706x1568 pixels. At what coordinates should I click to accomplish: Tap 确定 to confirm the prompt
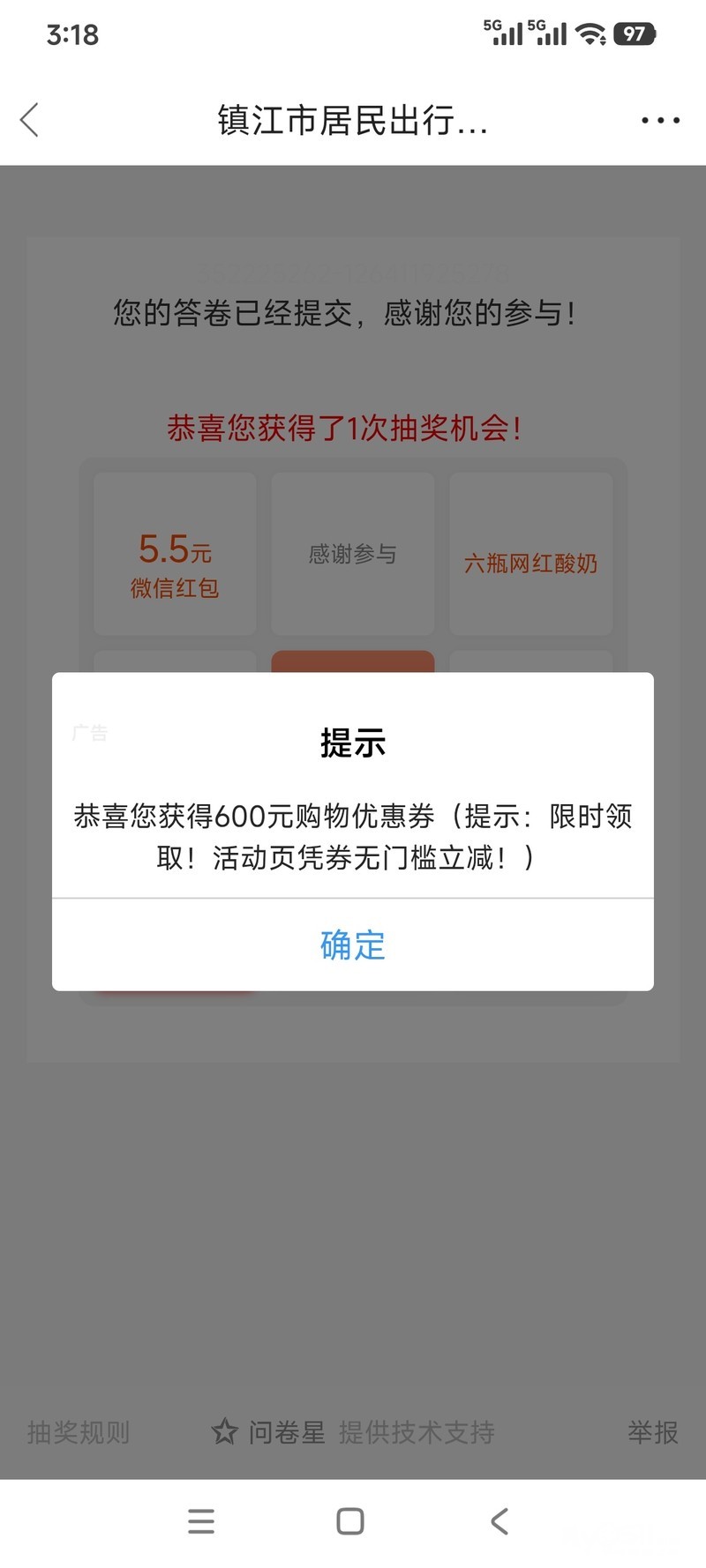353,945
